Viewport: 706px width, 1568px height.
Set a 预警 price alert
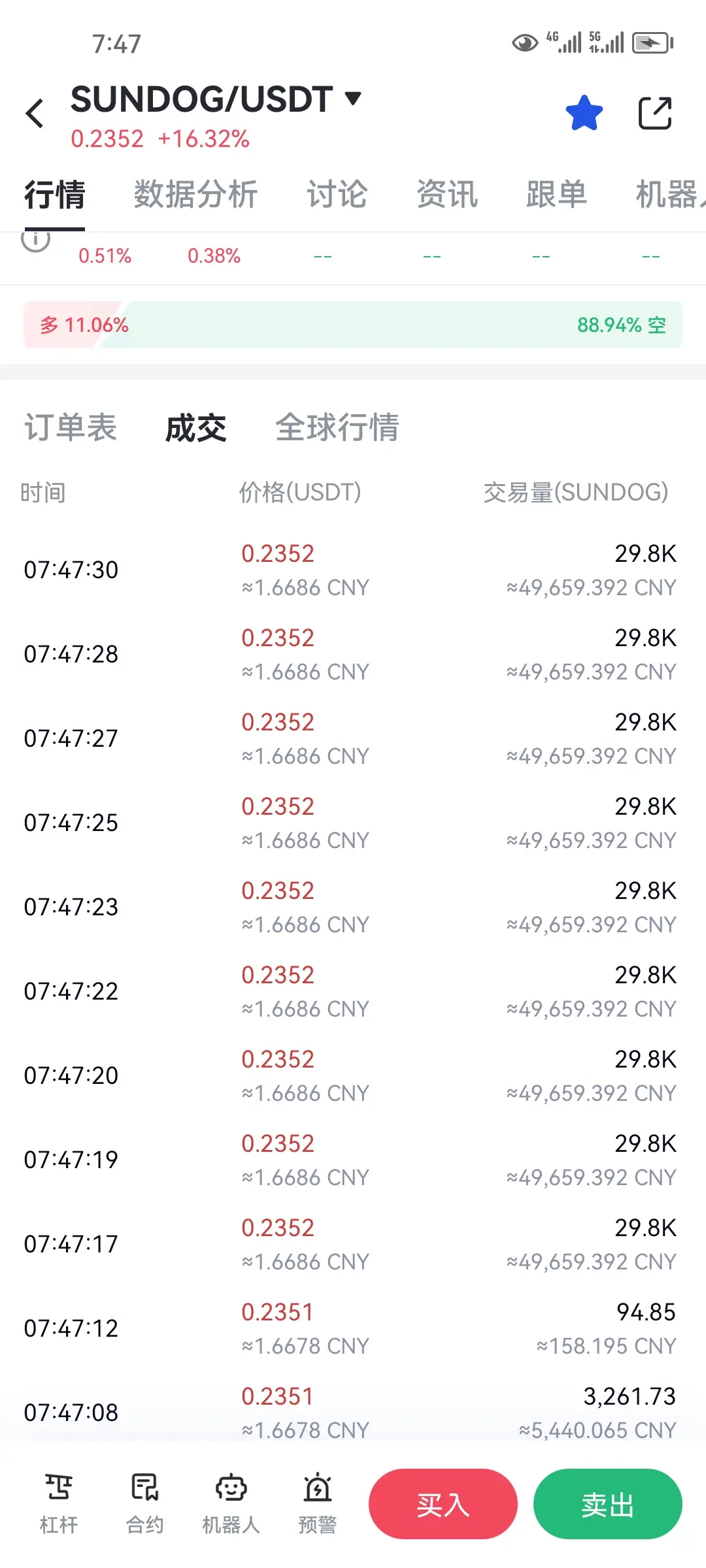[318, 1504]
